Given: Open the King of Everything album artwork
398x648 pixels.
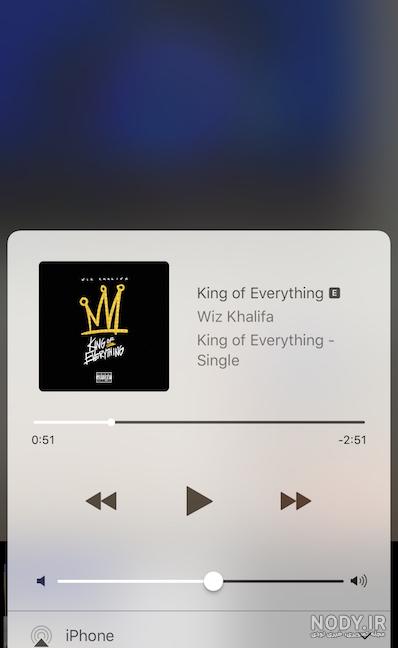Looking at the screenshot, I should [x=104, y=326].
